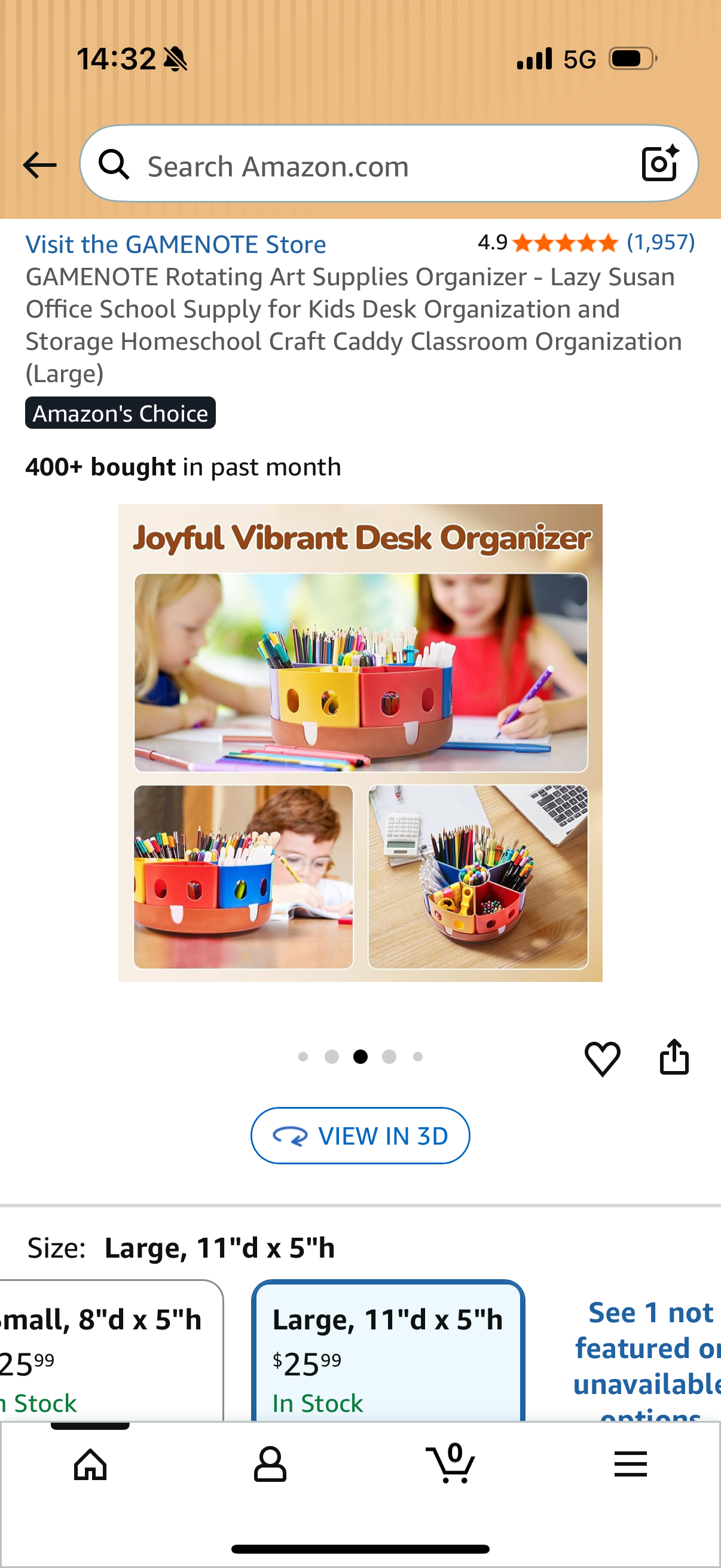Open the hamburger menu tab

click(630, 1463)
